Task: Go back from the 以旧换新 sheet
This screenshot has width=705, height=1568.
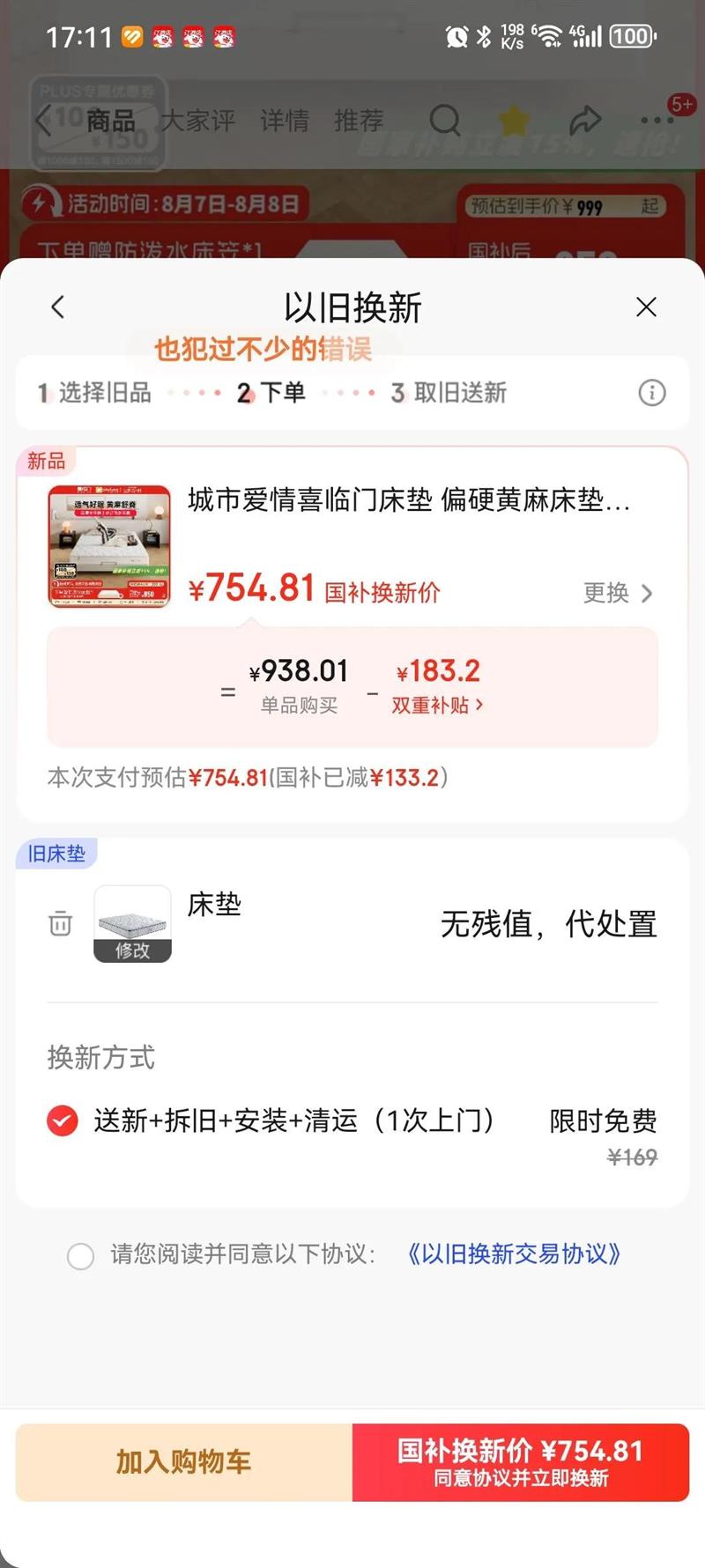Action: 58,307
